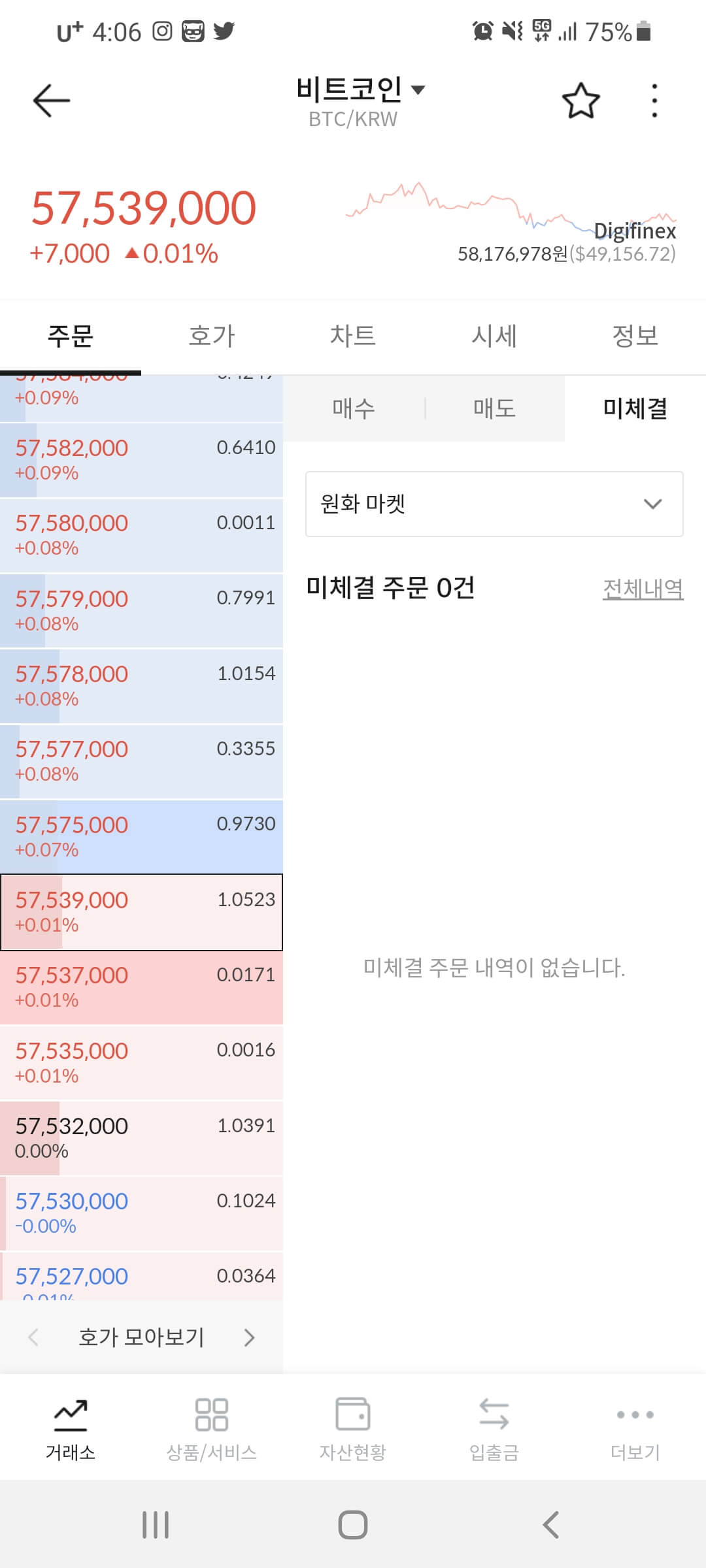Open the 원화 마켓 market dropdown

(x=494, y=504)
